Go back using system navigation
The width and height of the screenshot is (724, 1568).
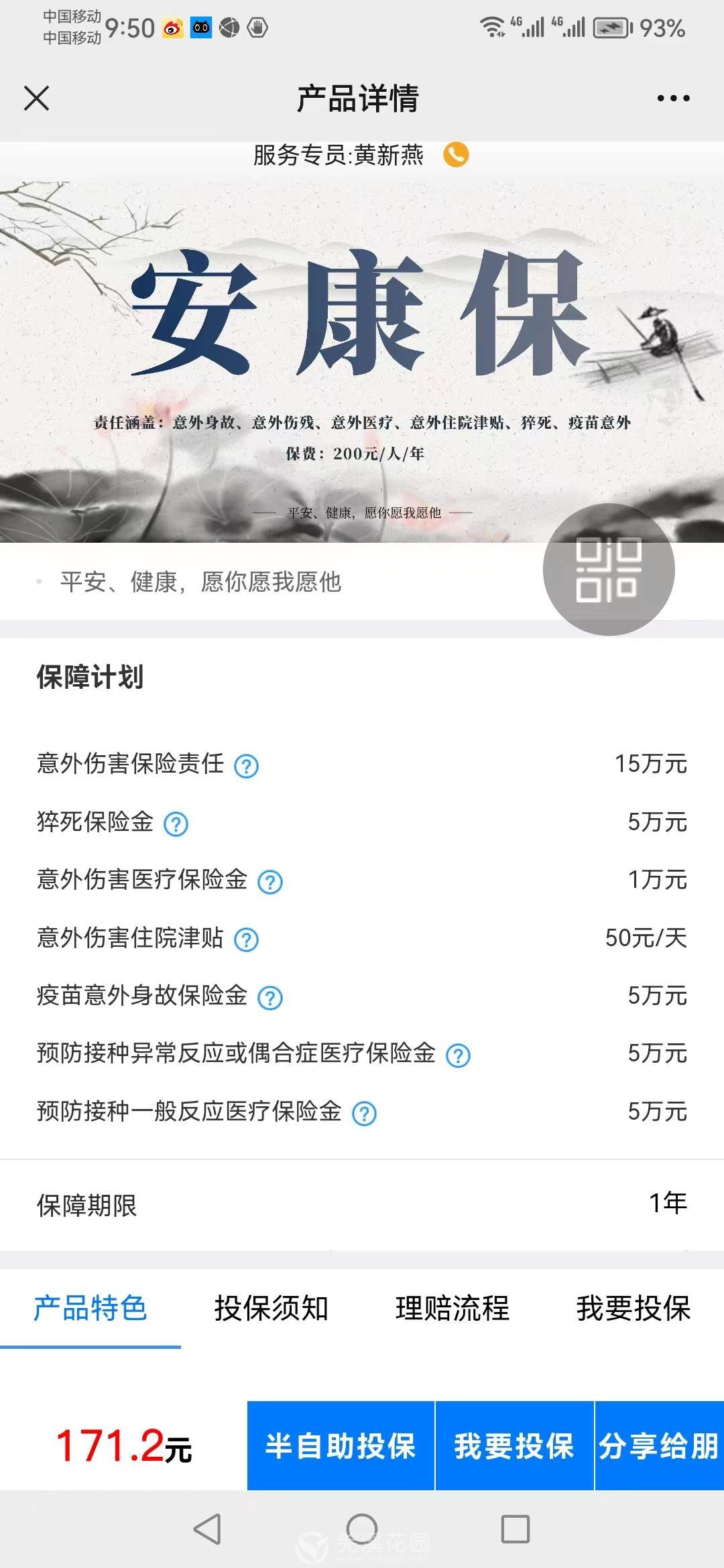[207, 1529]
